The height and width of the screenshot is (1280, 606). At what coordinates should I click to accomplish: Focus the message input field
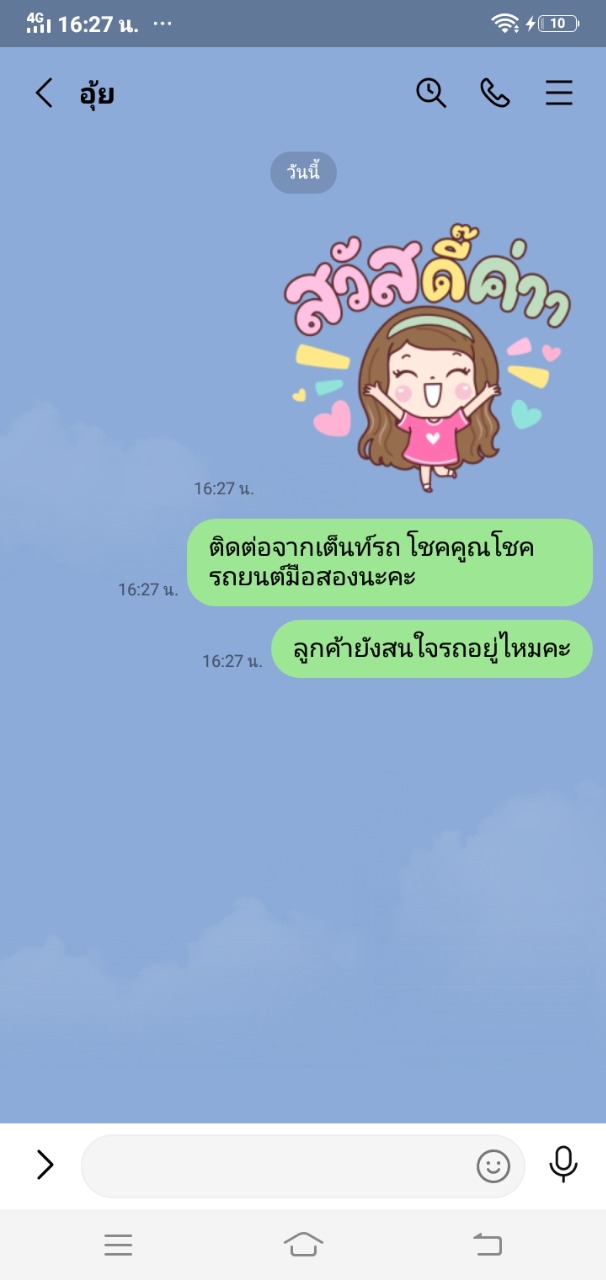click(x=275, y=1166)
